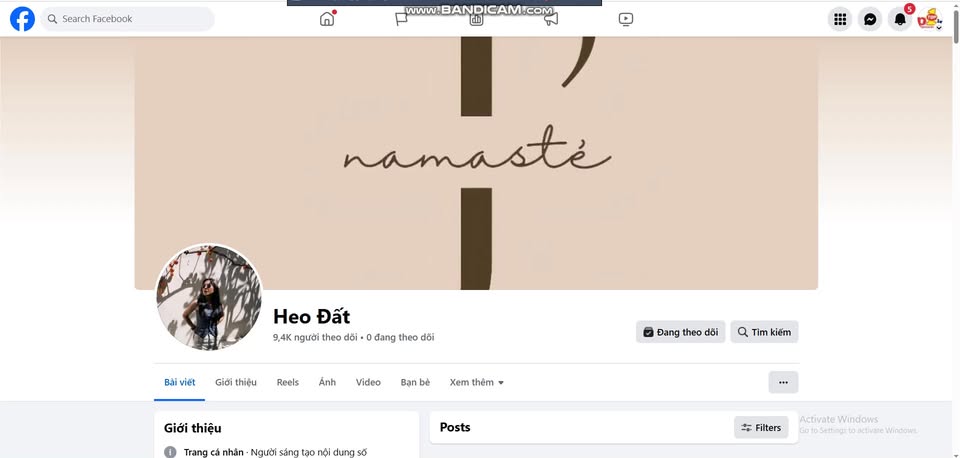Open the Pages flag icon
The width and height of the screenshot is (960, 458).
click(401, 19)
